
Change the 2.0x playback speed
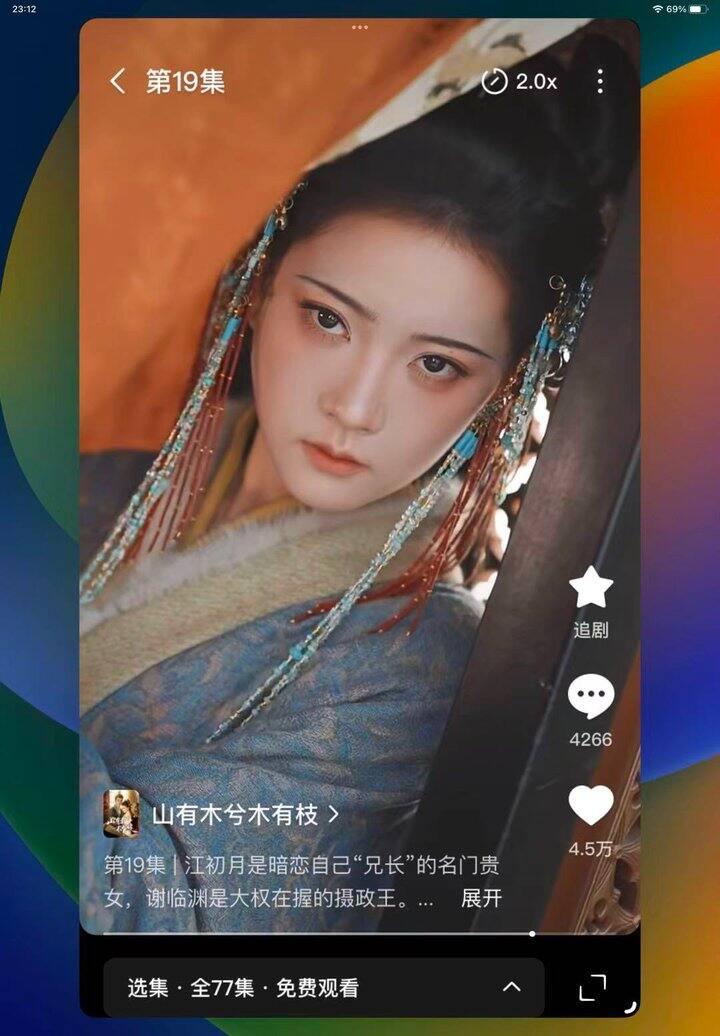tap(519, 82)
